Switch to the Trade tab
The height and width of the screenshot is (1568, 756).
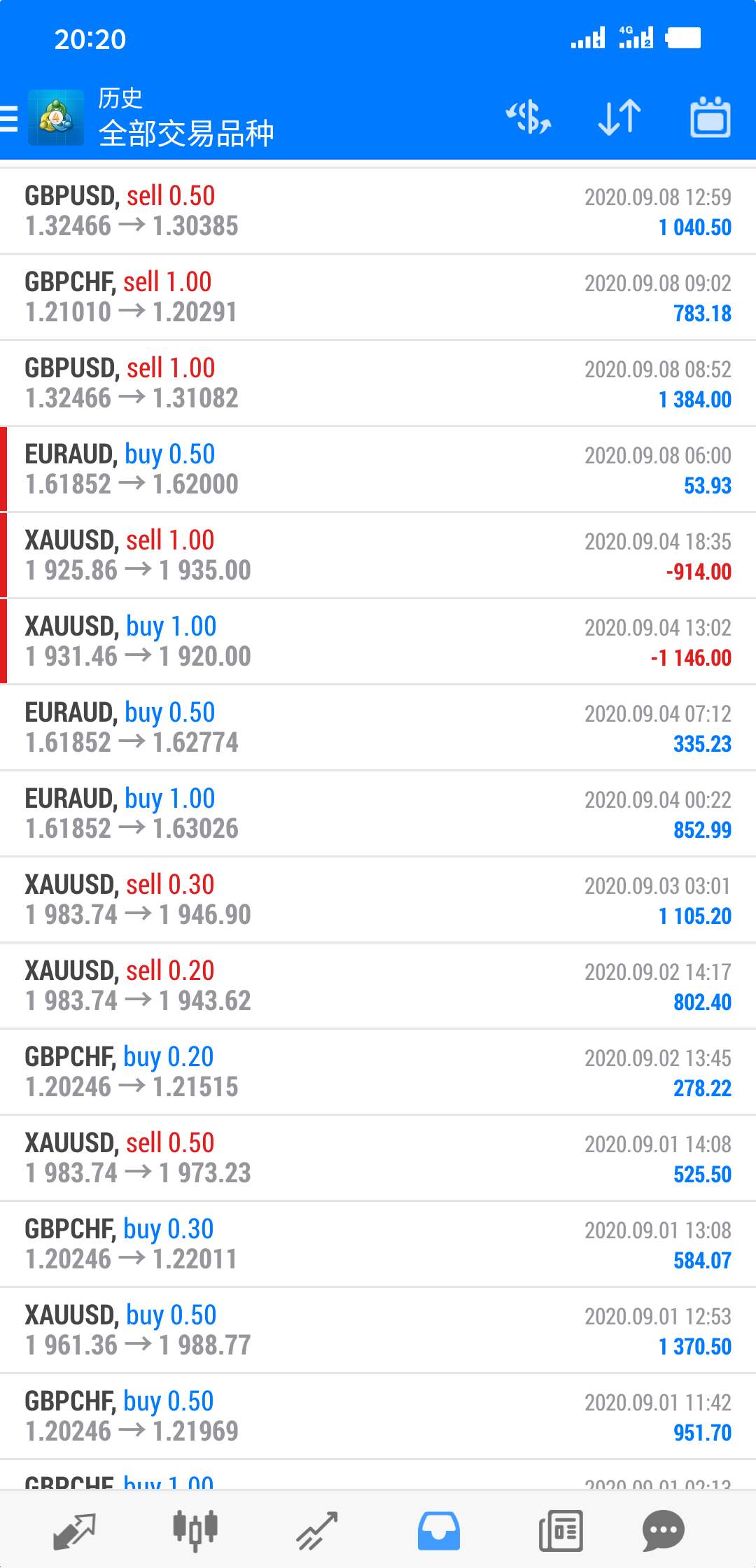coord(317,1530)
